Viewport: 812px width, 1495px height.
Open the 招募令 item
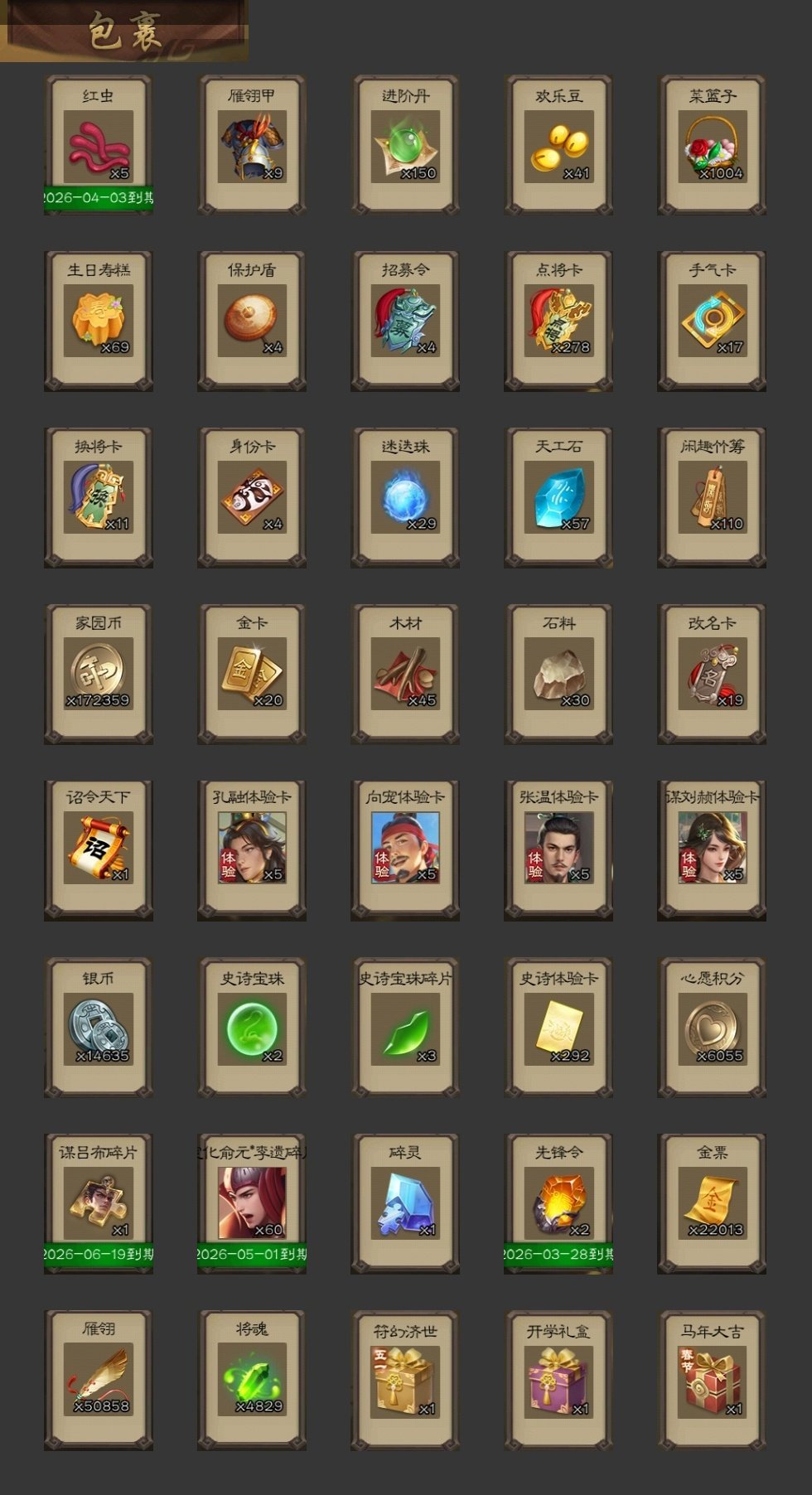tap(405, 322)
